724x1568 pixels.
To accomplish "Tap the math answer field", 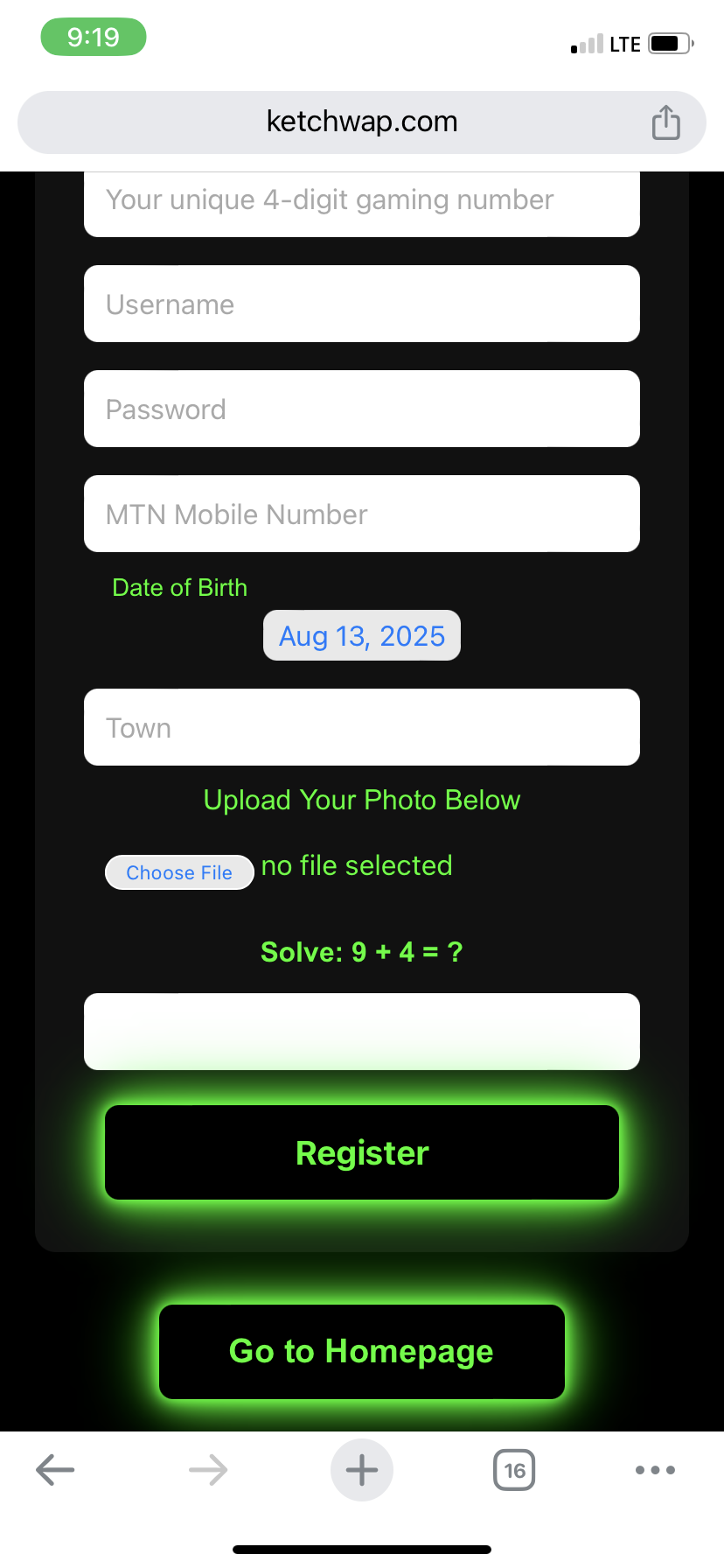I will click(361, 1032).
